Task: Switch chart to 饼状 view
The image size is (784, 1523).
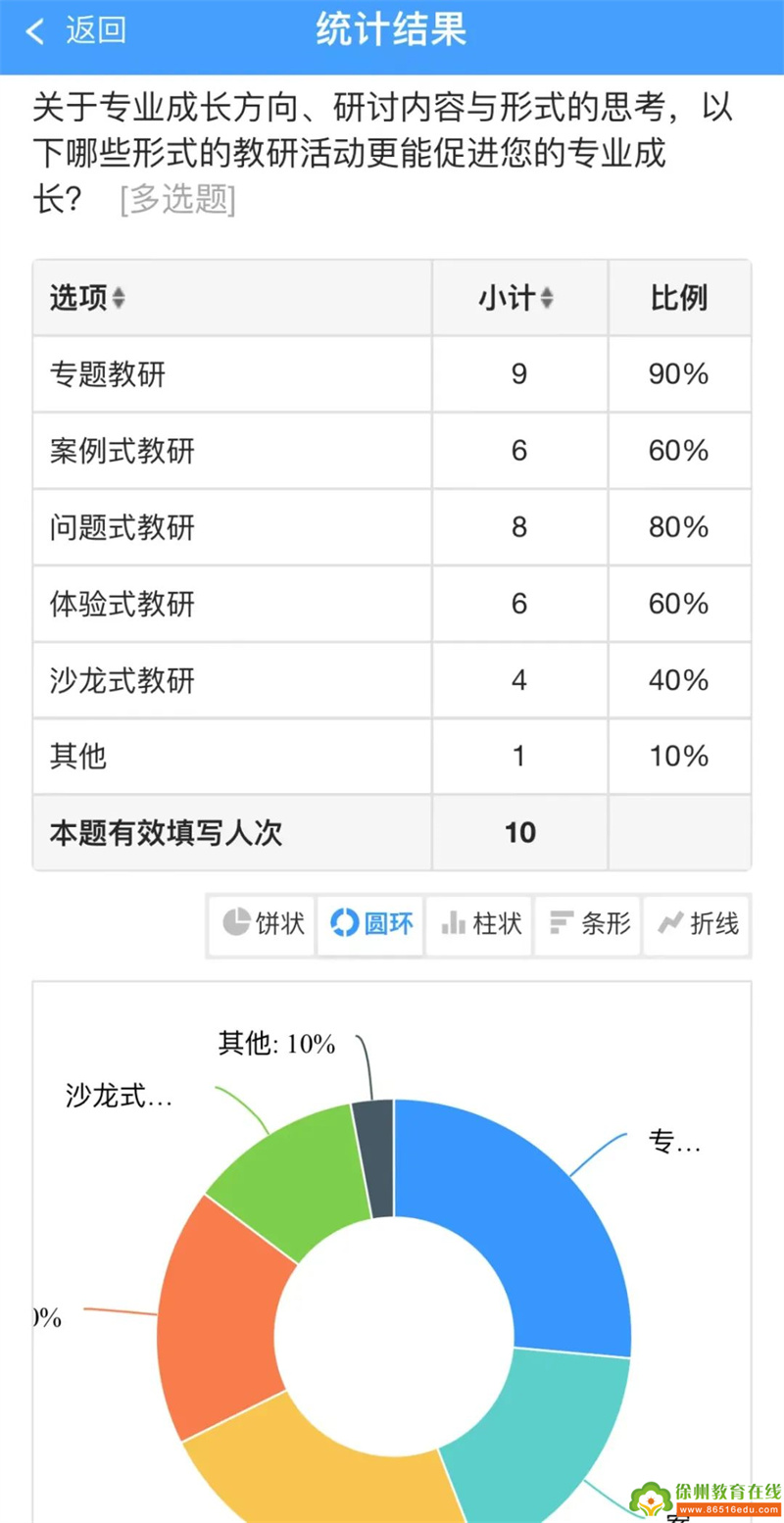Action: coord(263,923)
